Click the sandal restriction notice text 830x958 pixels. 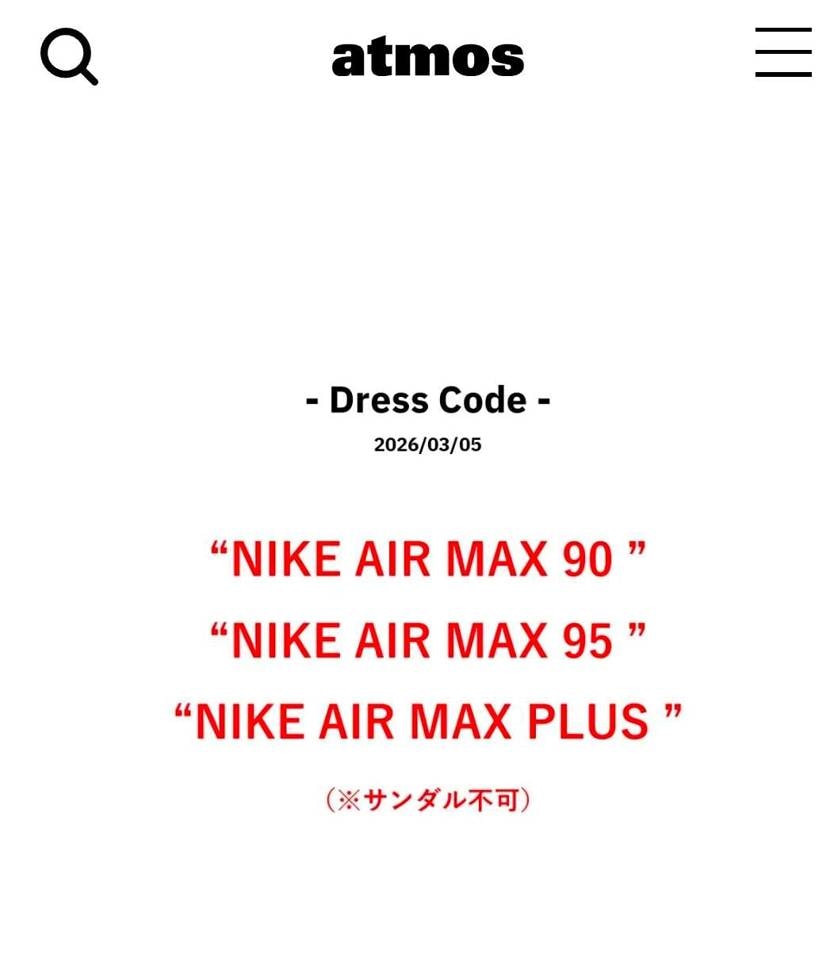(x=430, y=800)
